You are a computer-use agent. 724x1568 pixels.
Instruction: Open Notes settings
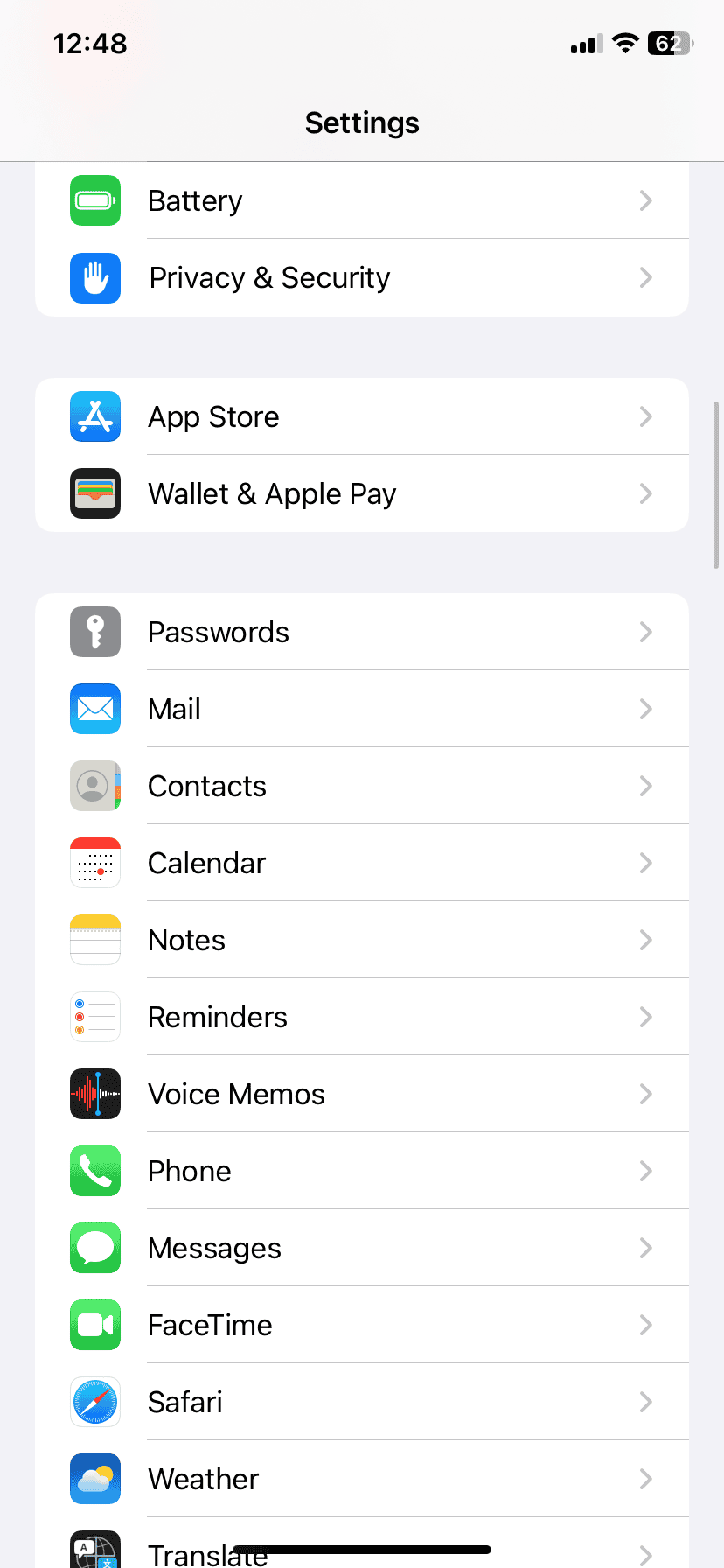click(x=362, y=940)
